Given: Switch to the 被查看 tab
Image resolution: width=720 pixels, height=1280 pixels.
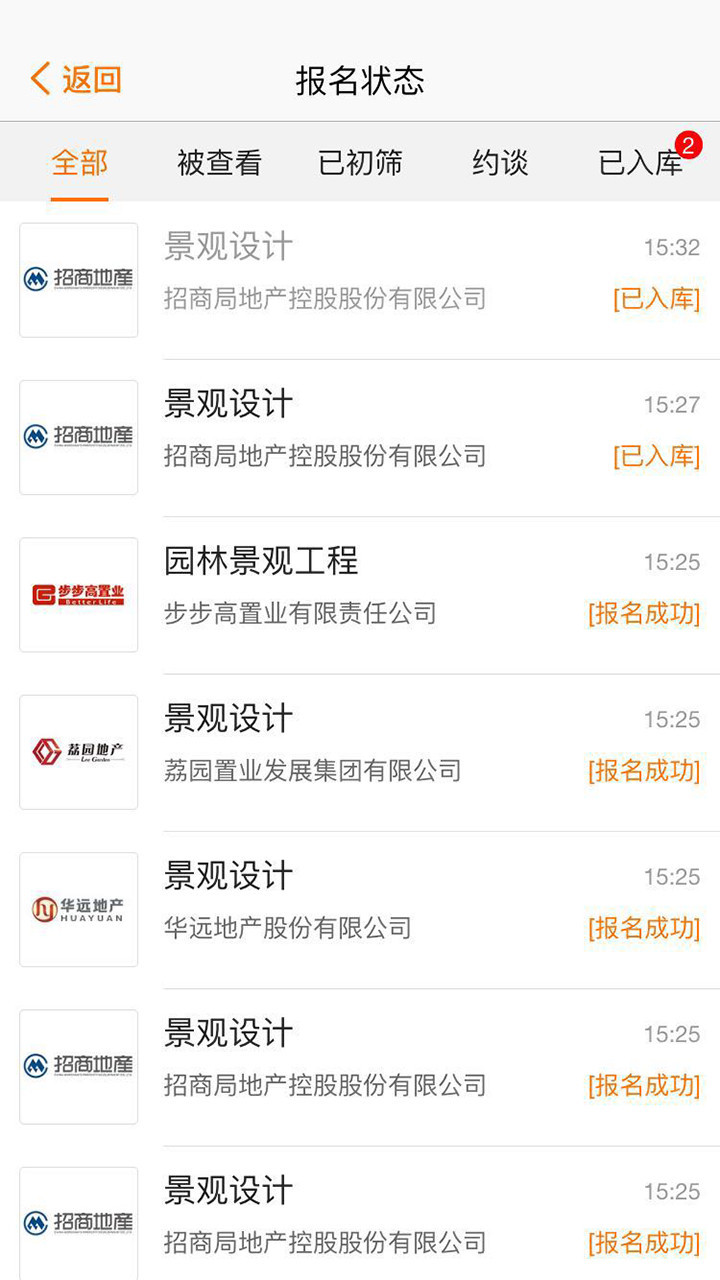Looking at the screenshot, I should click(x=219, y=163).
